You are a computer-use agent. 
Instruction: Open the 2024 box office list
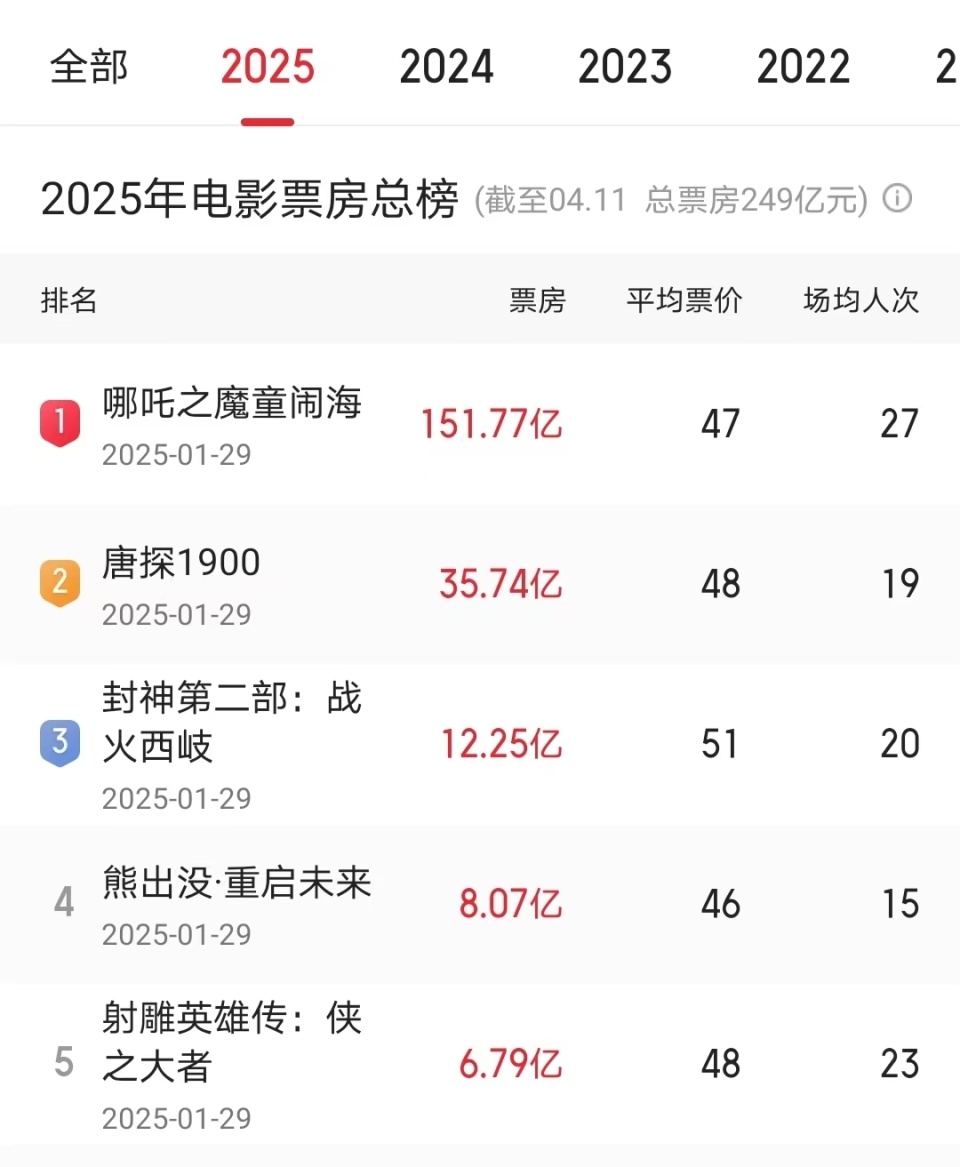click(x=446, y=66)
